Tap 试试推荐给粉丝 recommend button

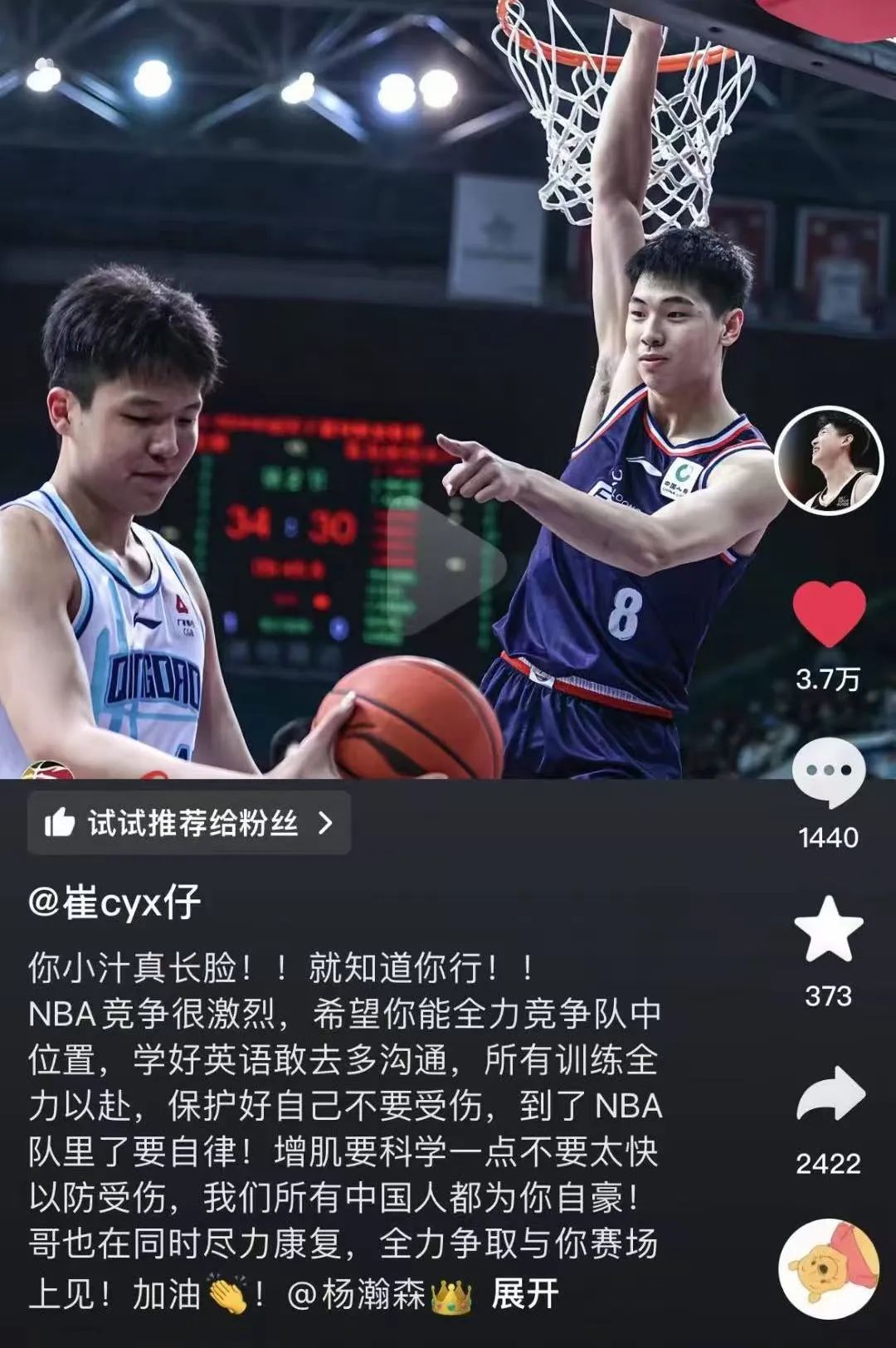pyautogui.click(x=189, y=823)
